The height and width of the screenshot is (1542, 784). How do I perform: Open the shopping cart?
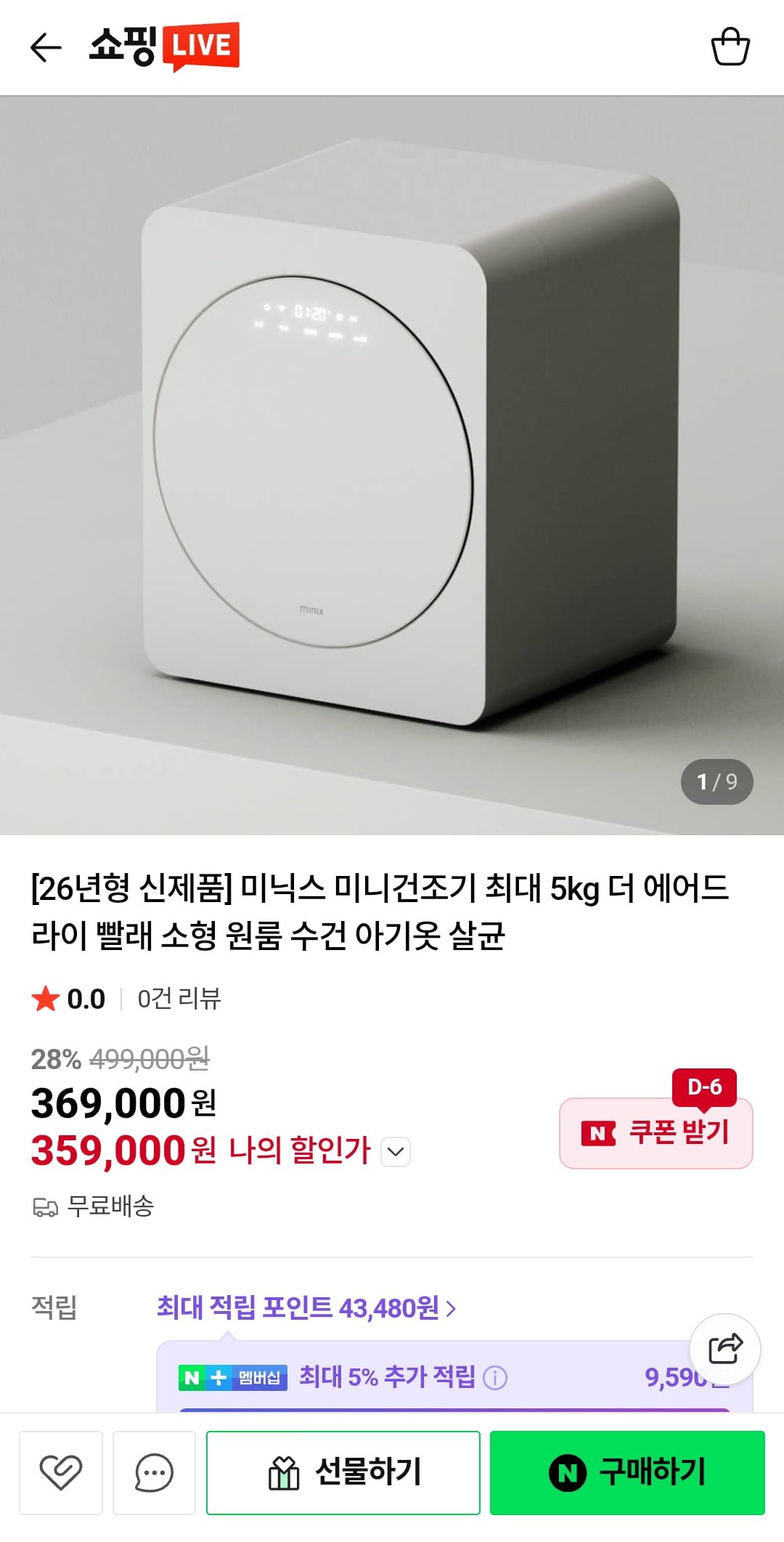point(730,47)
